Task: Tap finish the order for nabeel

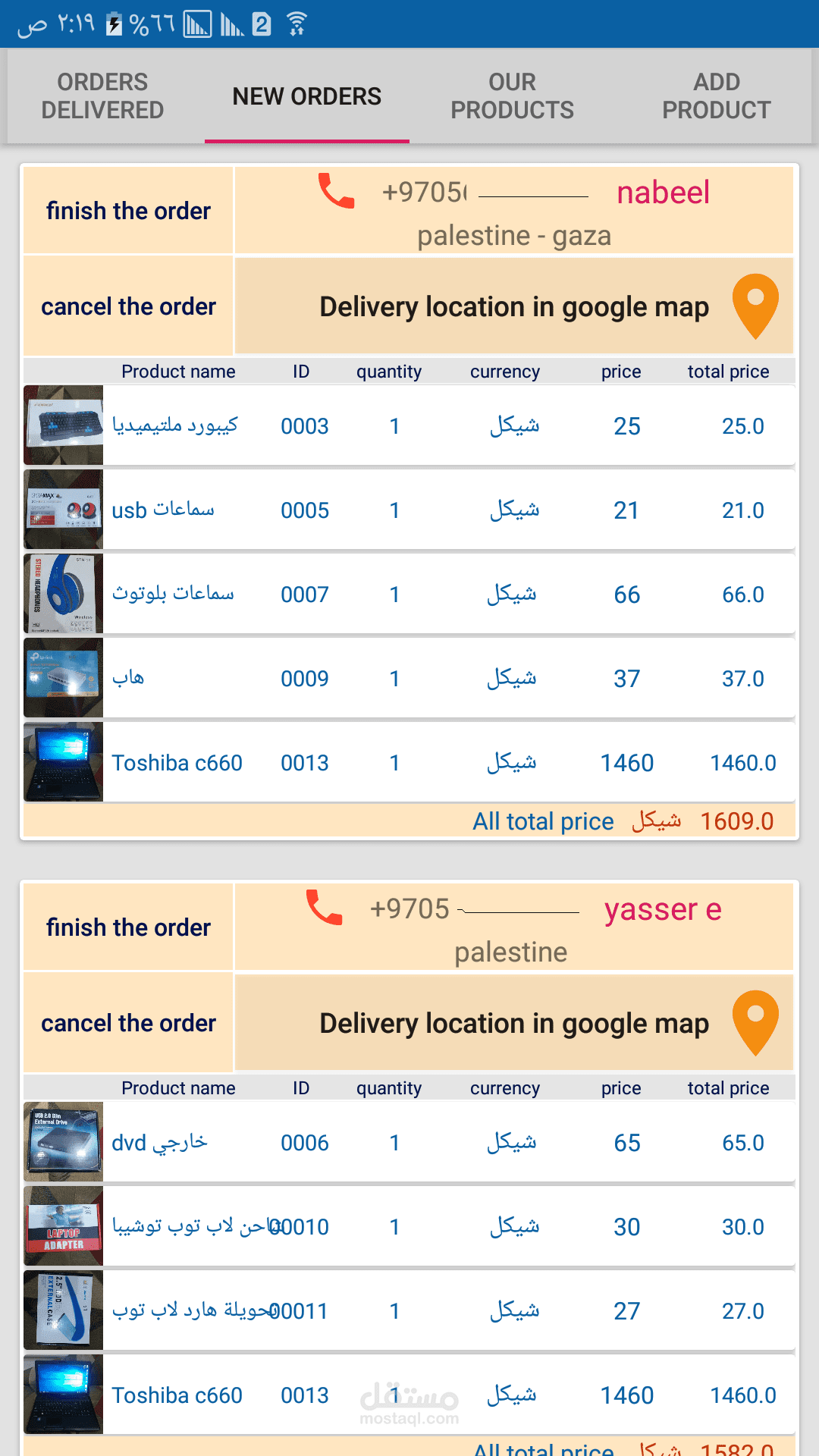Action: click(x=128, y=210)
